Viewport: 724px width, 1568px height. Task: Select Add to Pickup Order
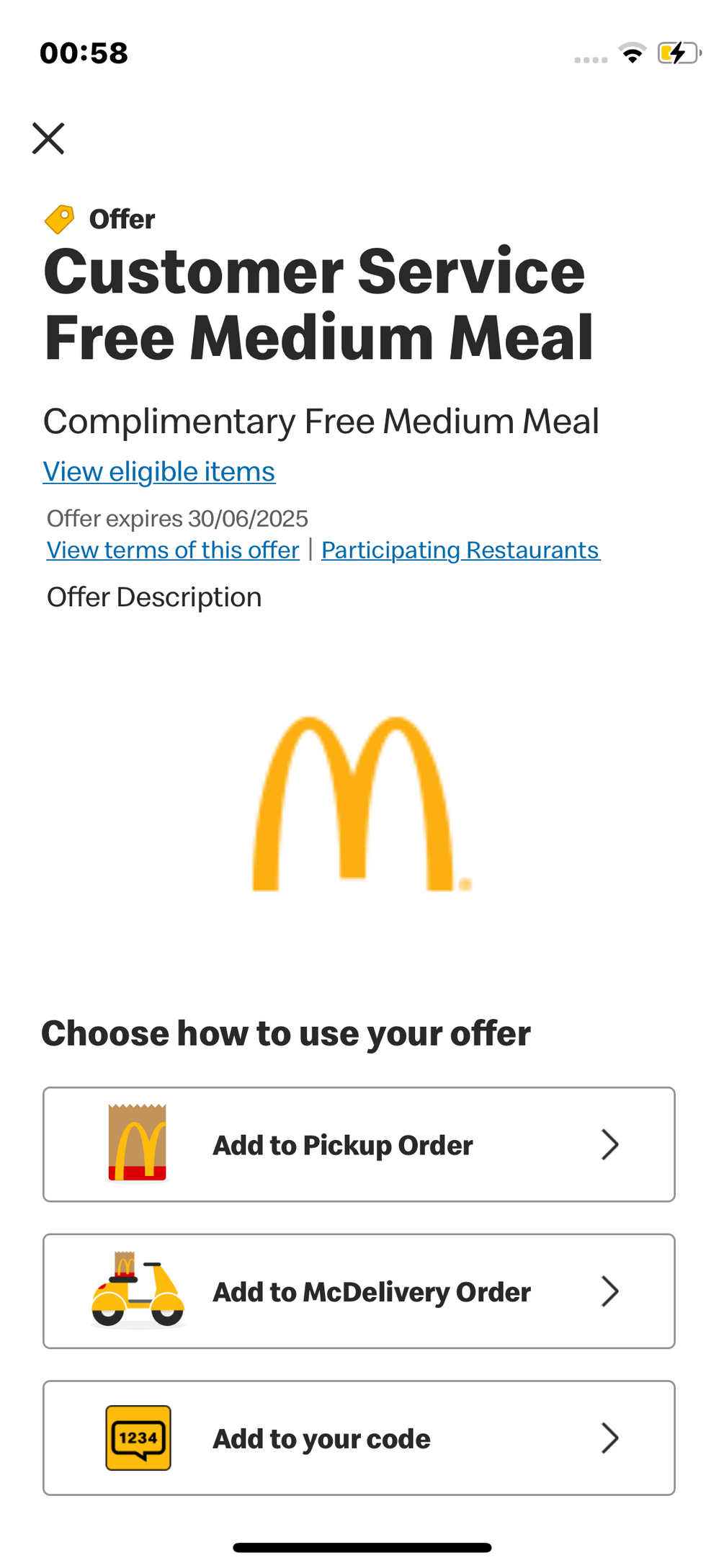coord(358,1144)
